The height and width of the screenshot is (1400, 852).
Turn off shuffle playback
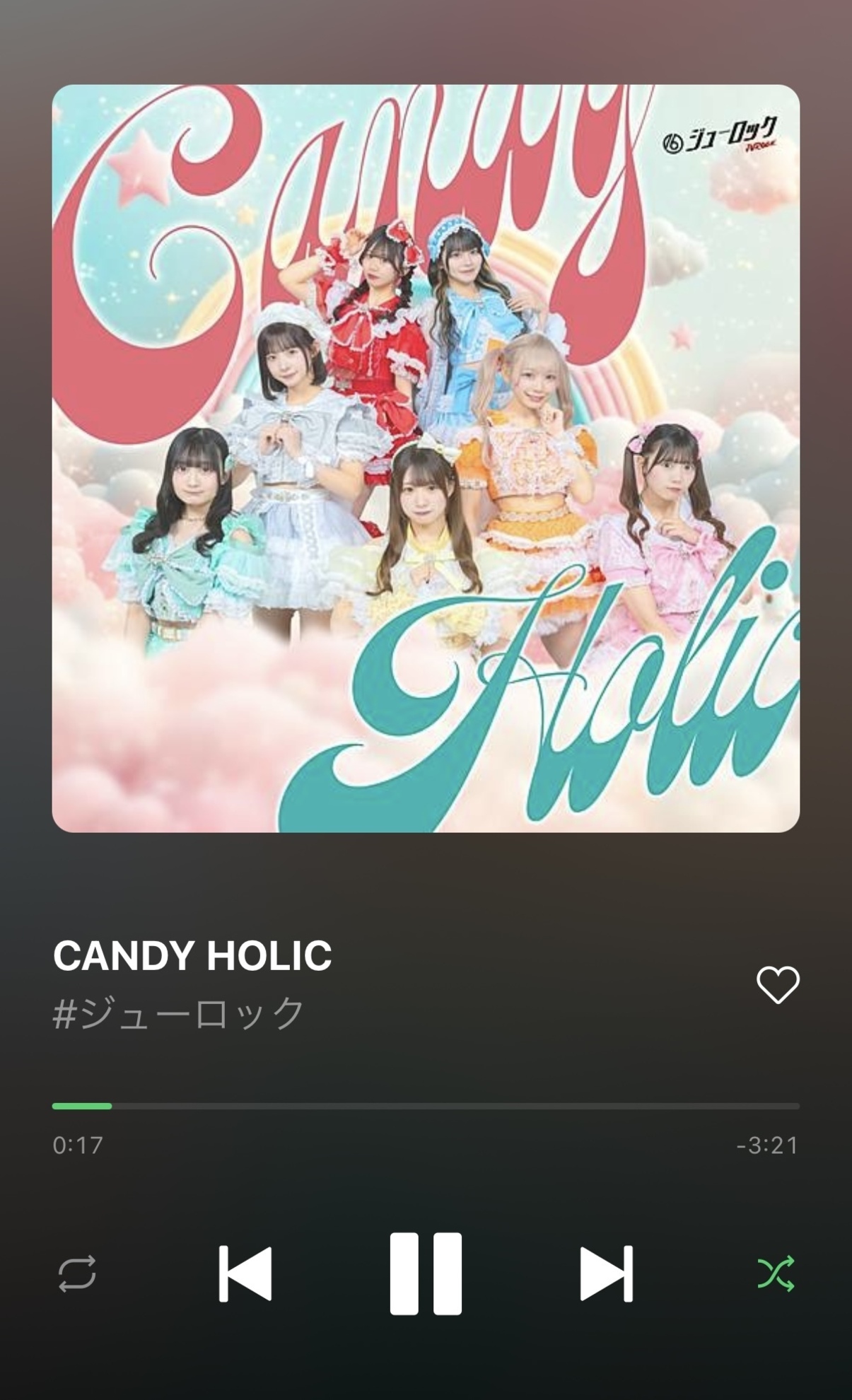pos(776,1273)
